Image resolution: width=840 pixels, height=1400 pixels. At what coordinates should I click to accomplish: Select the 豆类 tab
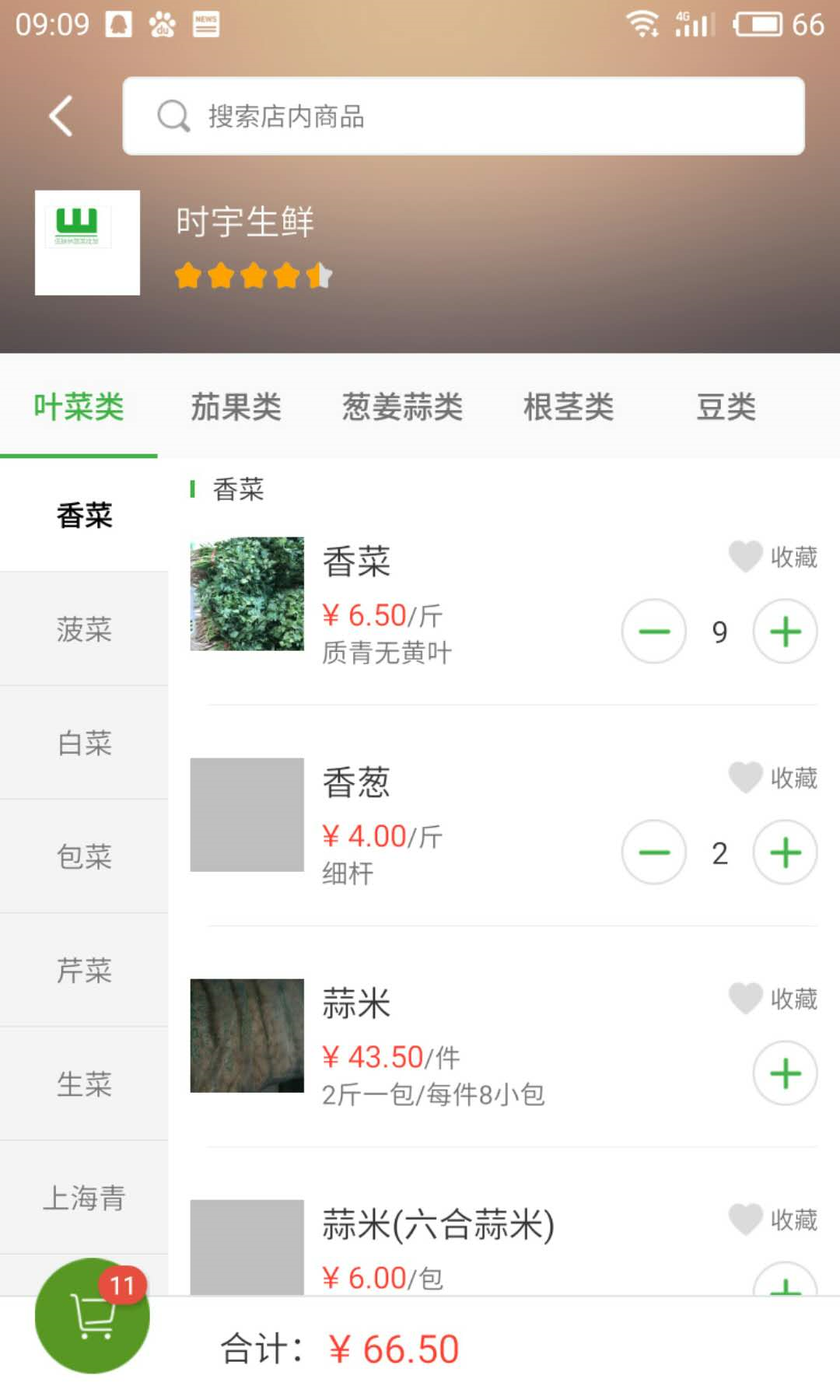click(x=726, y=407)
